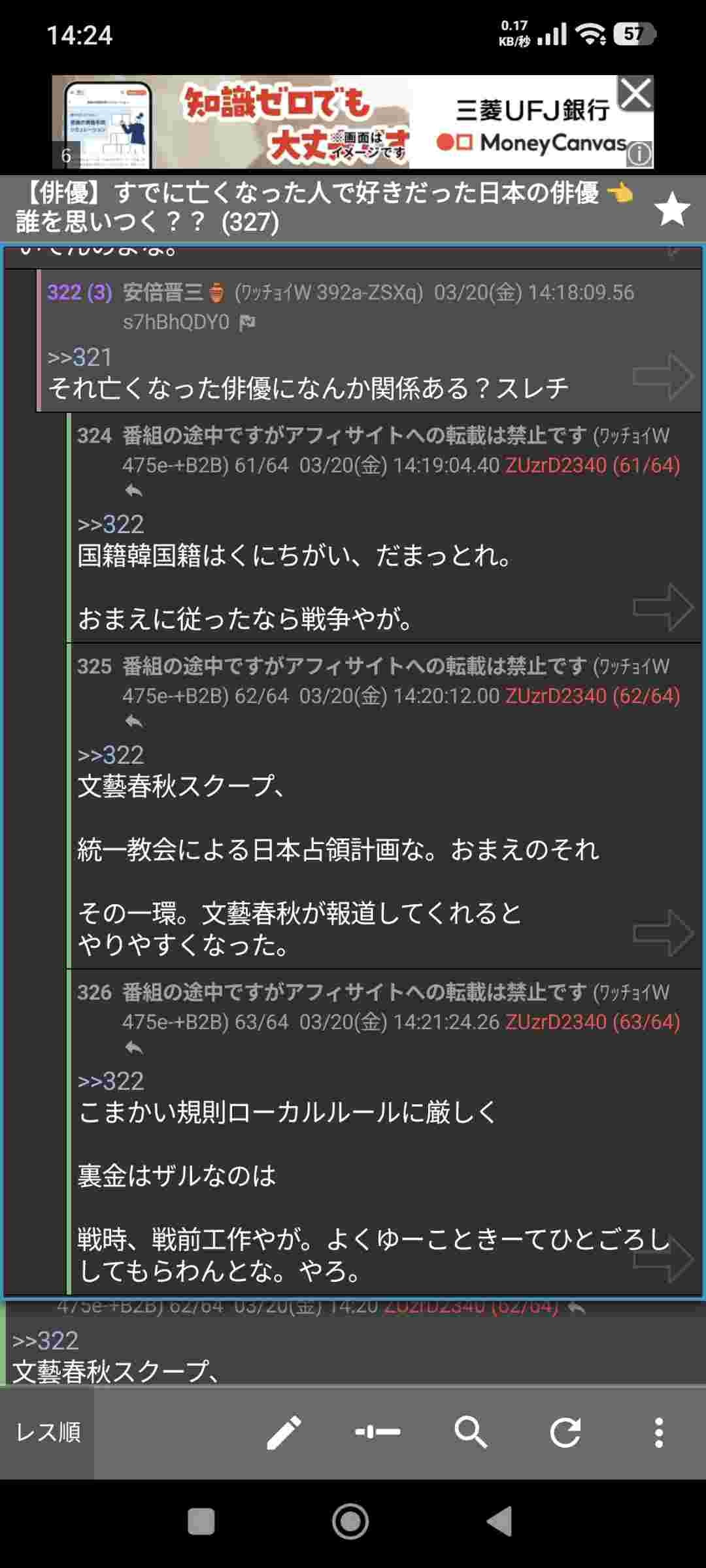The width and height of the screenshot is (706, 1568).
Task: Tap the reply icon on post 324
Action: pos(134,491)
